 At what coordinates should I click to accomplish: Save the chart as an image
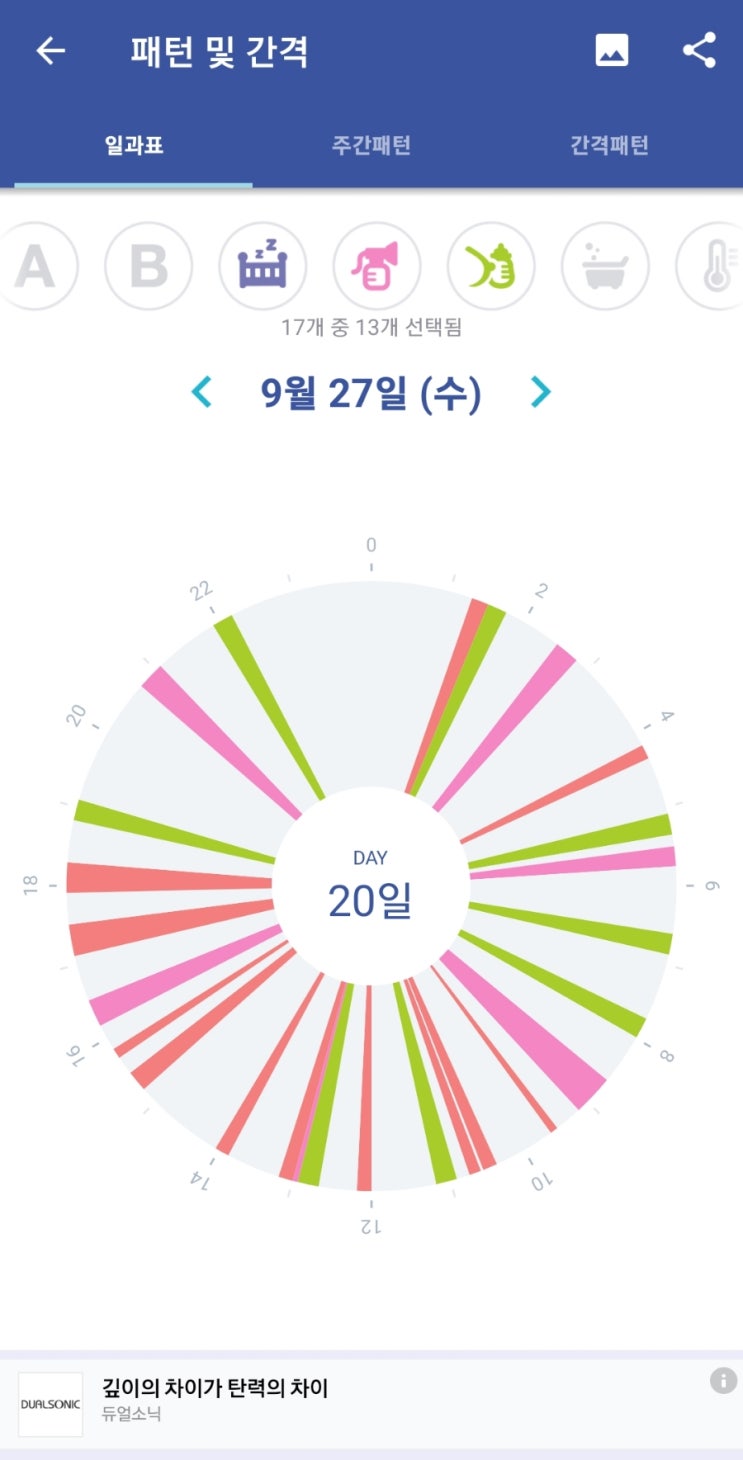point(612,50)
